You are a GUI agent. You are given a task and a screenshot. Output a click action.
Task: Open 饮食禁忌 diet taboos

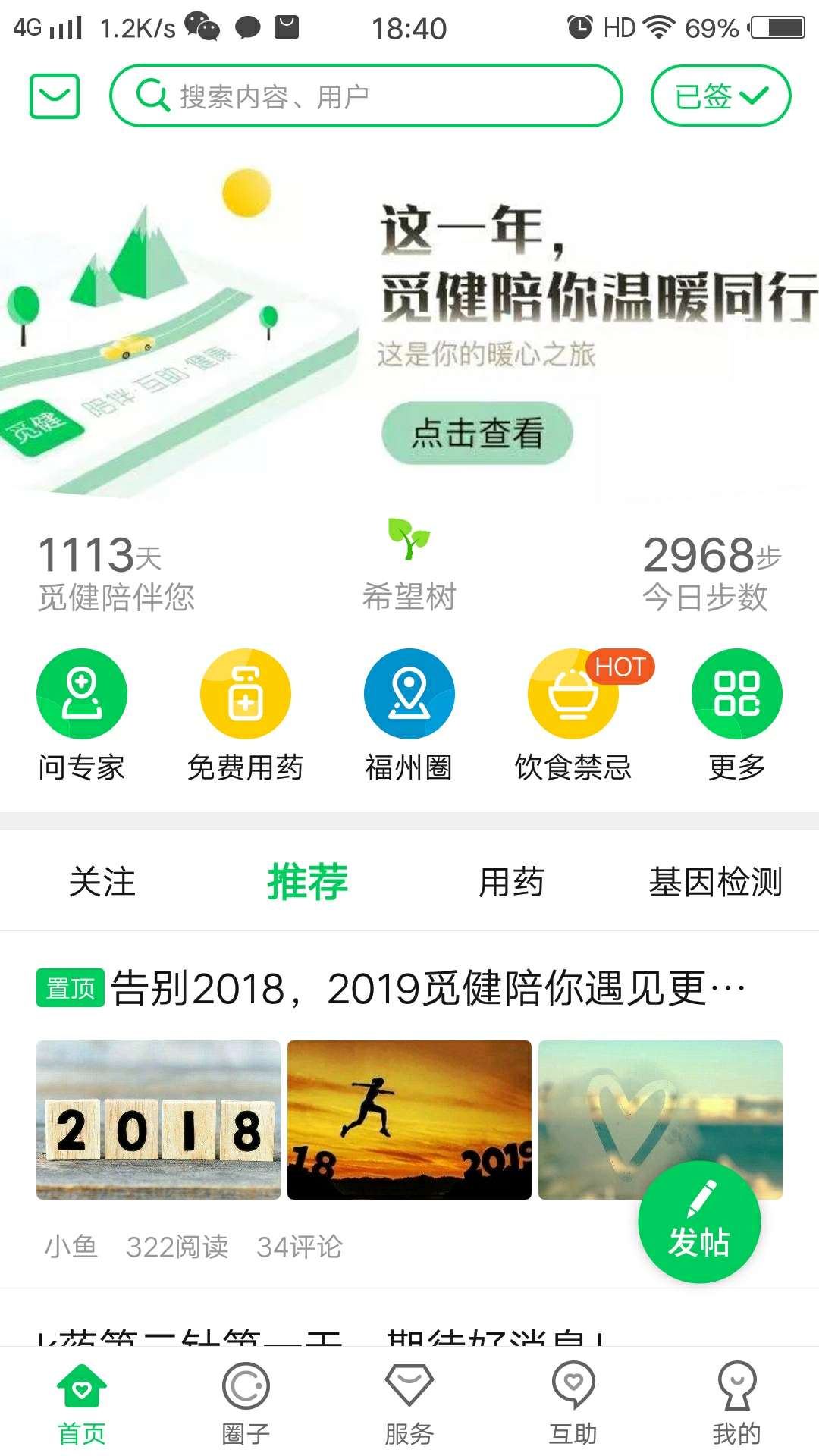click(x=573, y=714)
